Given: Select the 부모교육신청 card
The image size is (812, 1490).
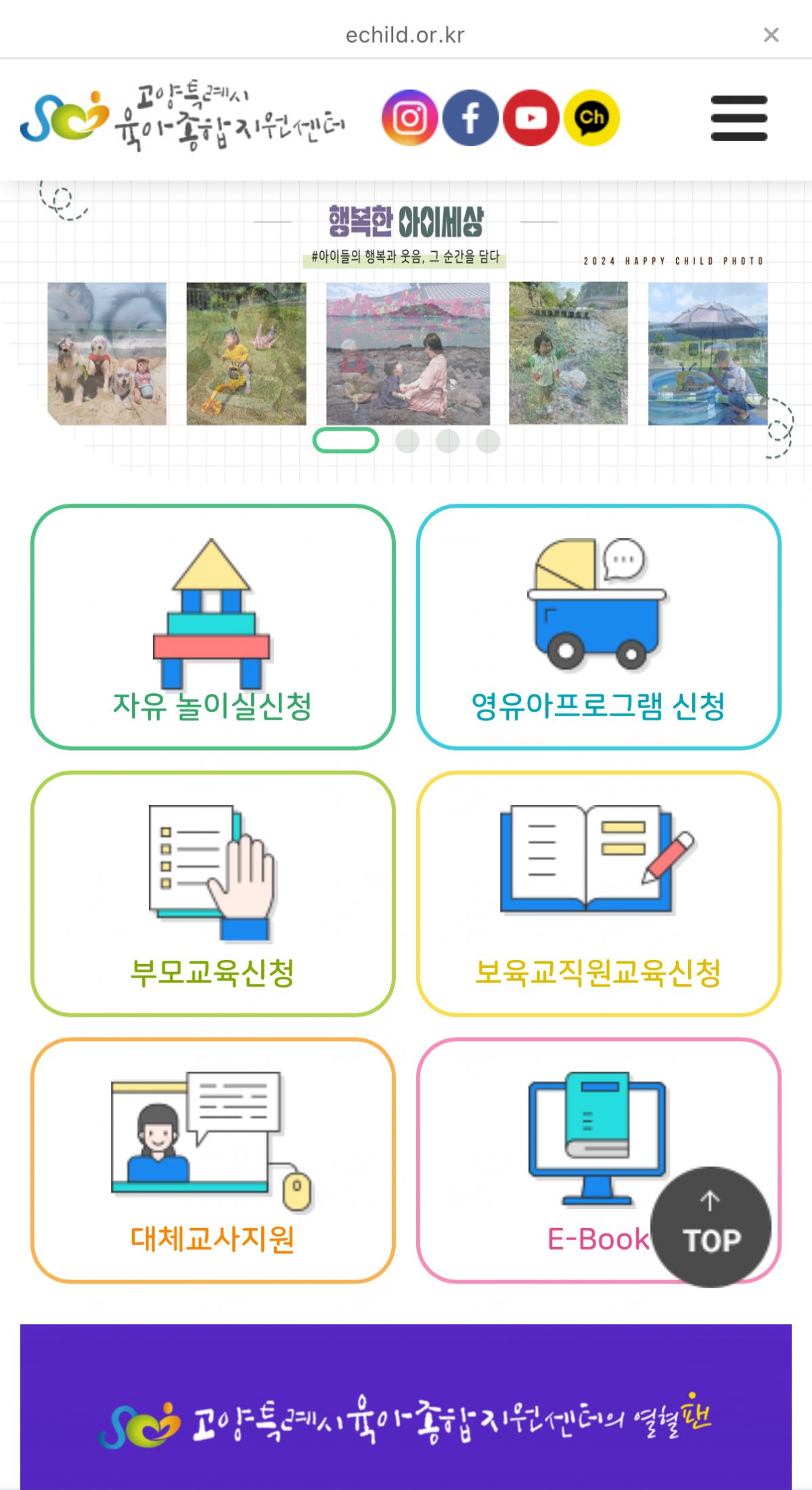Looking at the screenshot, I should [212, 894].
